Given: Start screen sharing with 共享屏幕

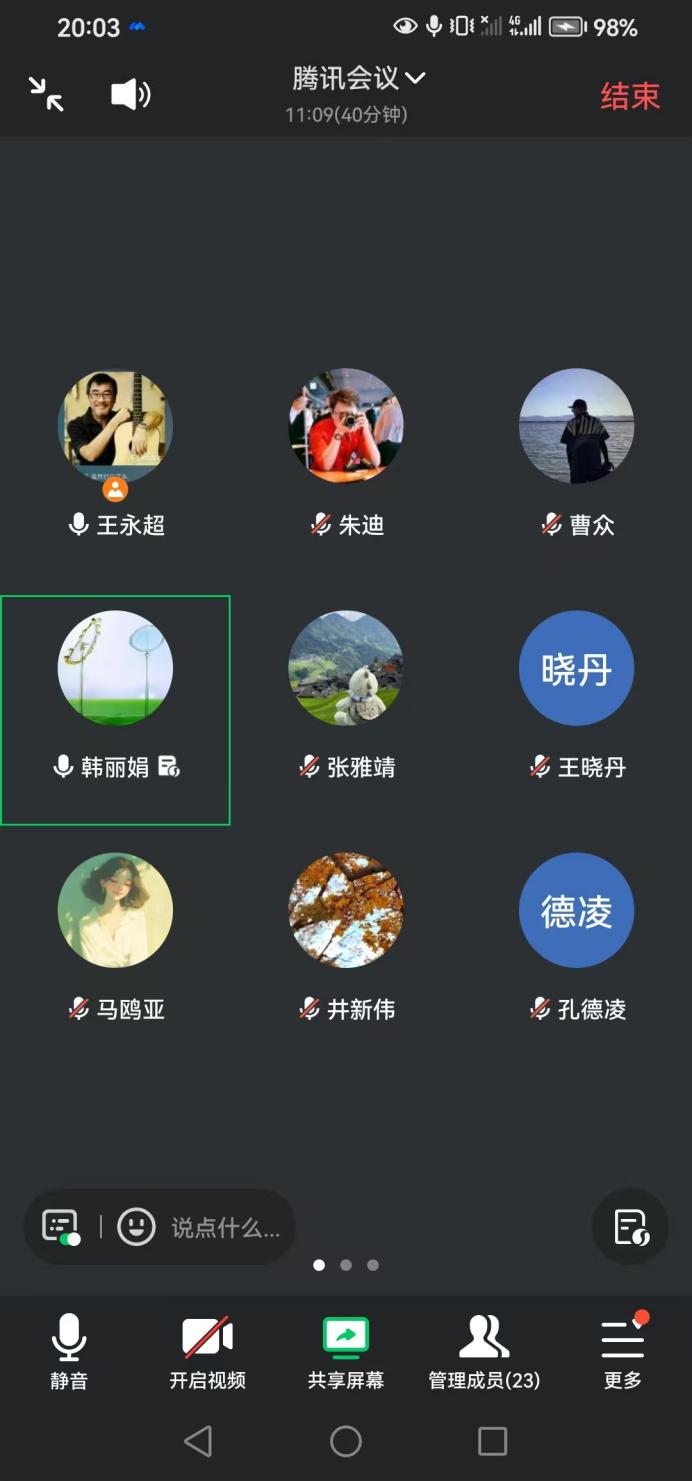Looking at the screenshot, I should click(346, 1352).
